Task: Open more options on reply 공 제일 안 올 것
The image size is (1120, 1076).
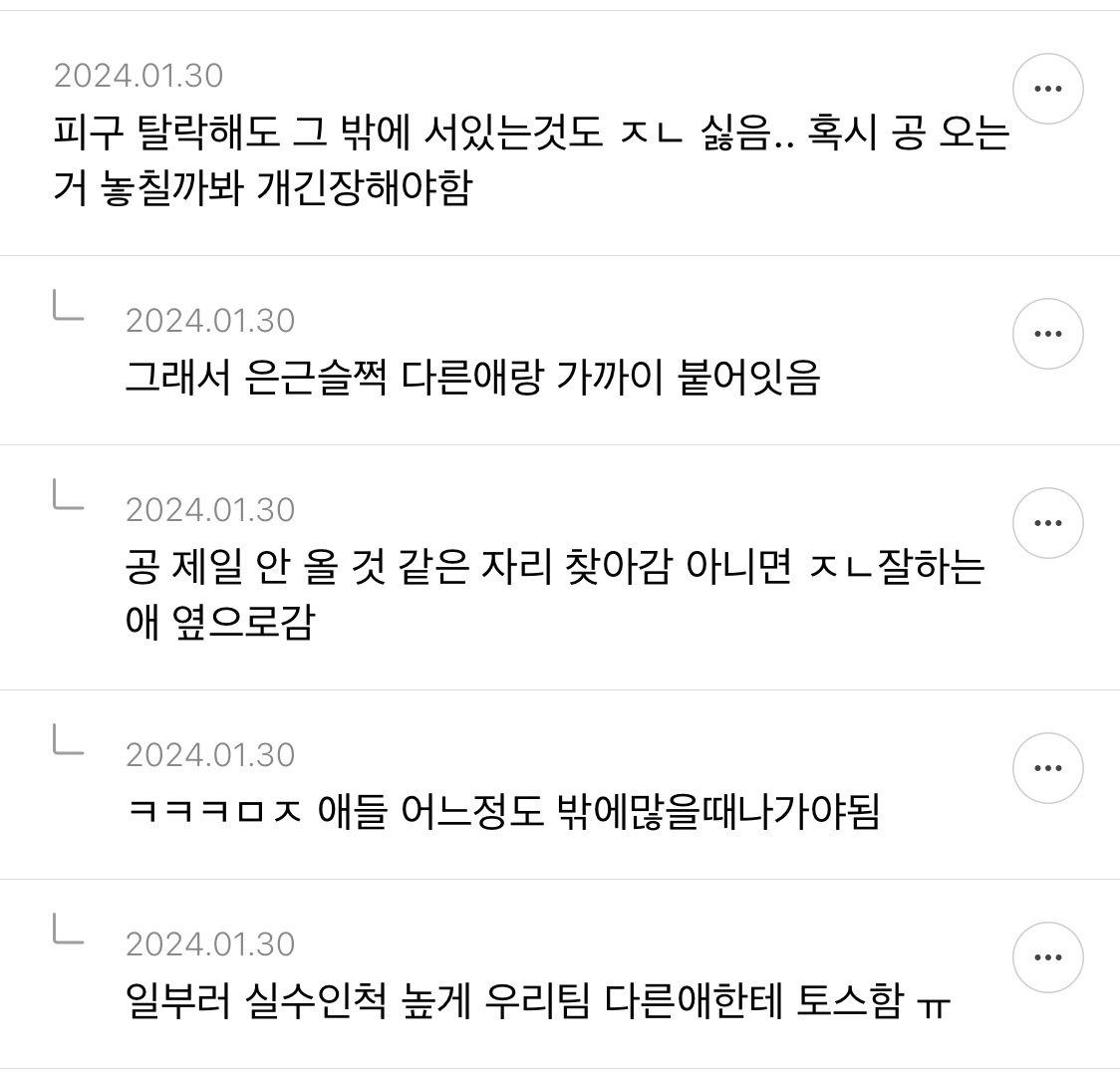Action: point(1047,523)
